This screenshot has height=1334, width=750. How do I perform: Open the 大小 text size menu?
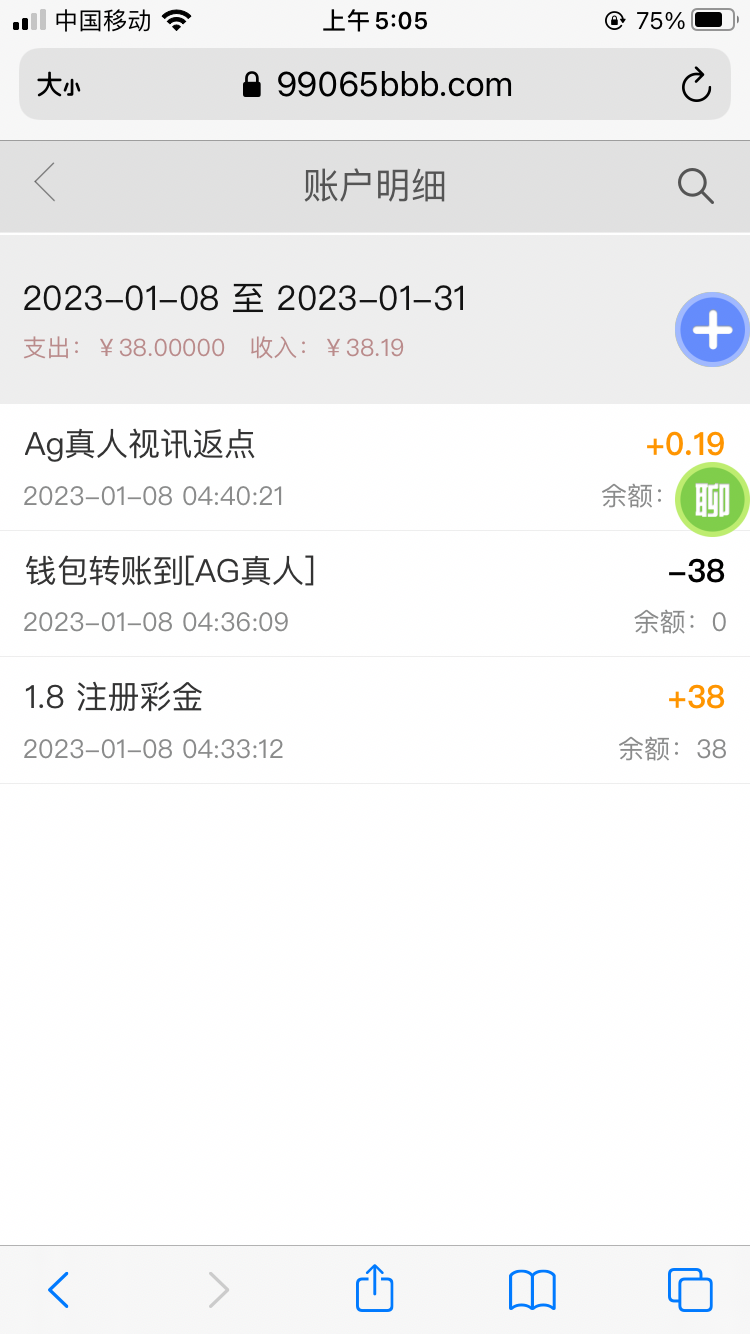coord(58,86)
